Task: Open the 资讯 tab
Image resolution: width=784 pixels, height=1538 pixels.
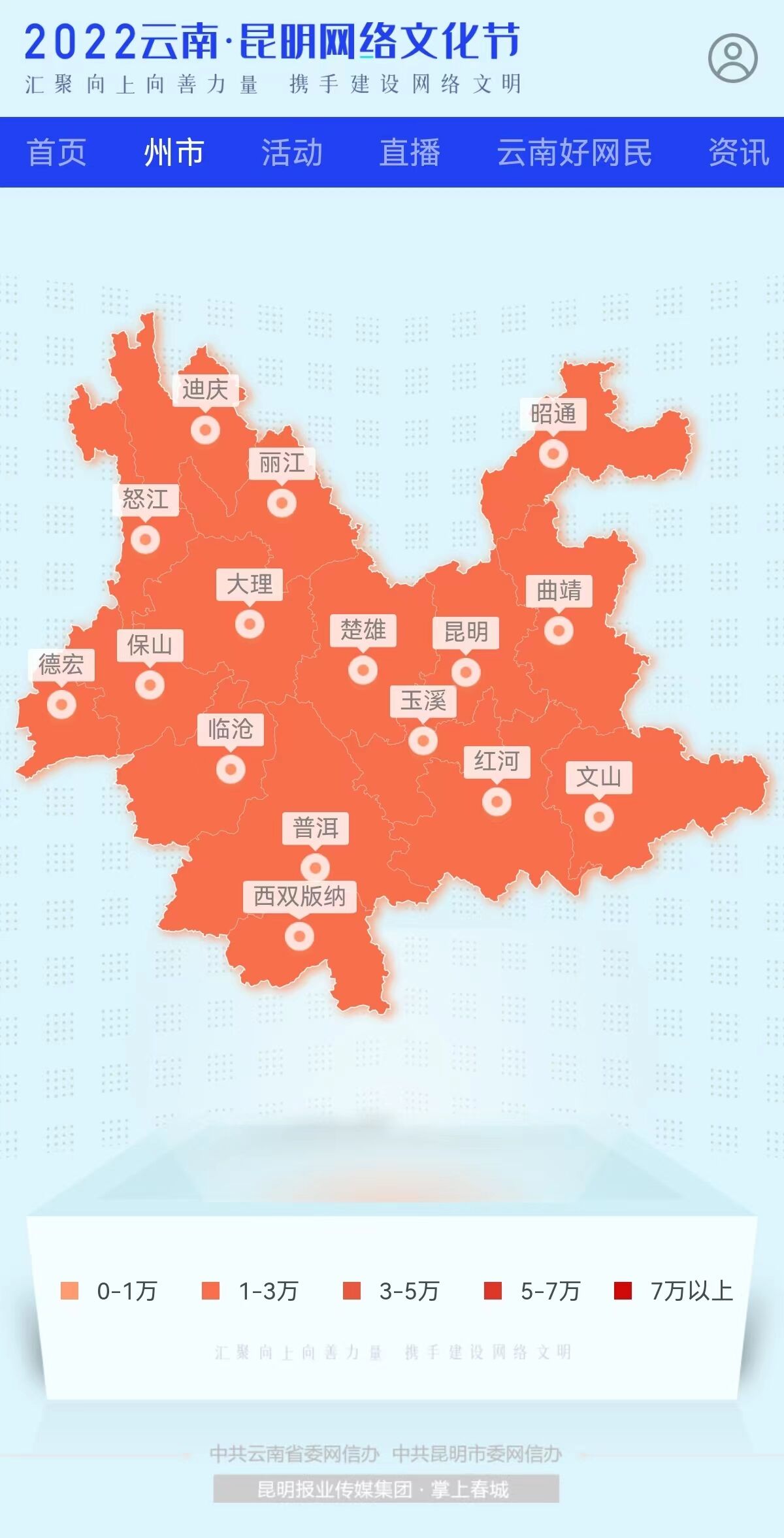Action: point(738,152)
